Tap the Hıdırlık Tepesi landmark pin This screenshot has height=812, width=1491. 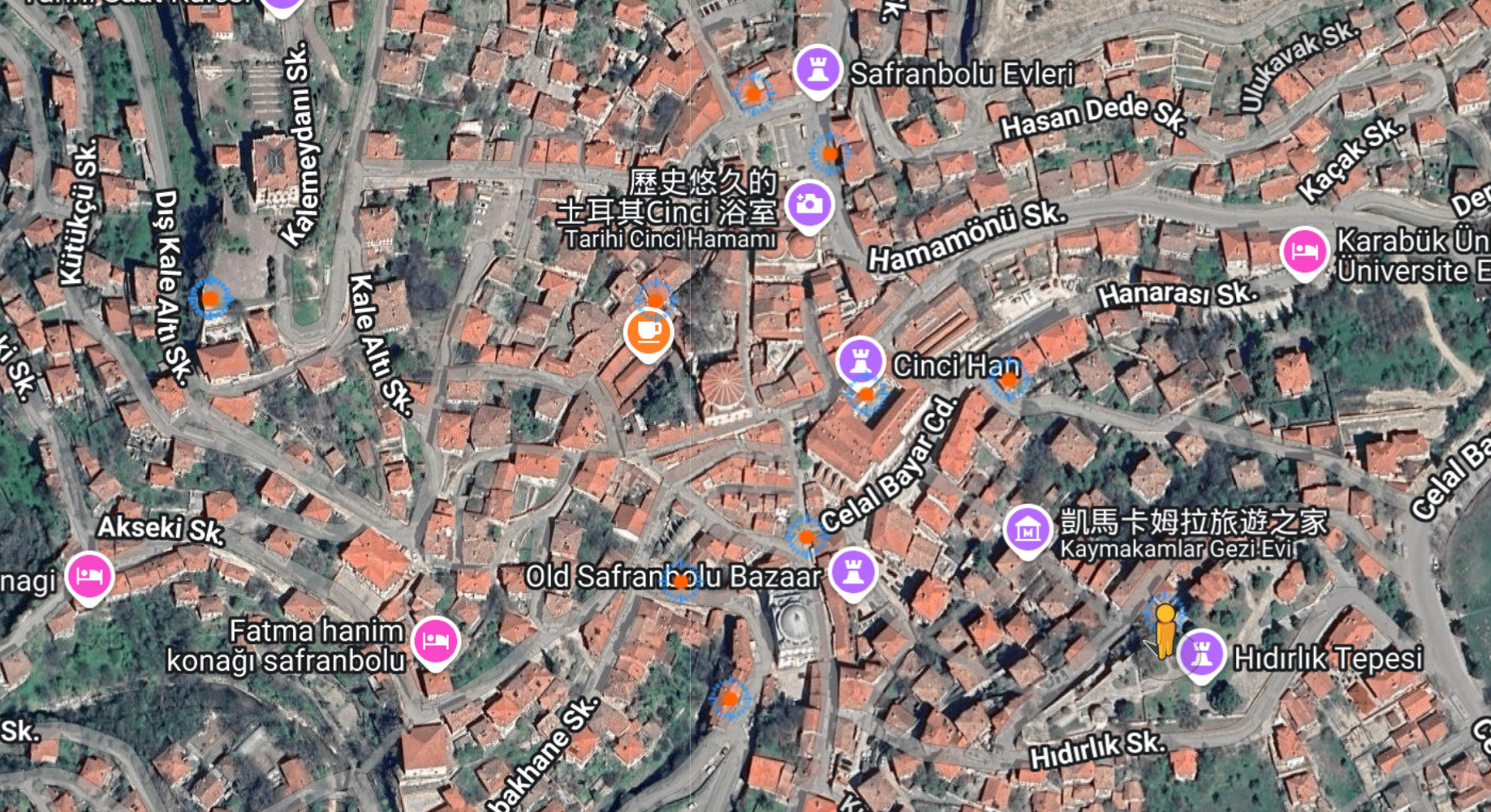tap(1201, 654)
